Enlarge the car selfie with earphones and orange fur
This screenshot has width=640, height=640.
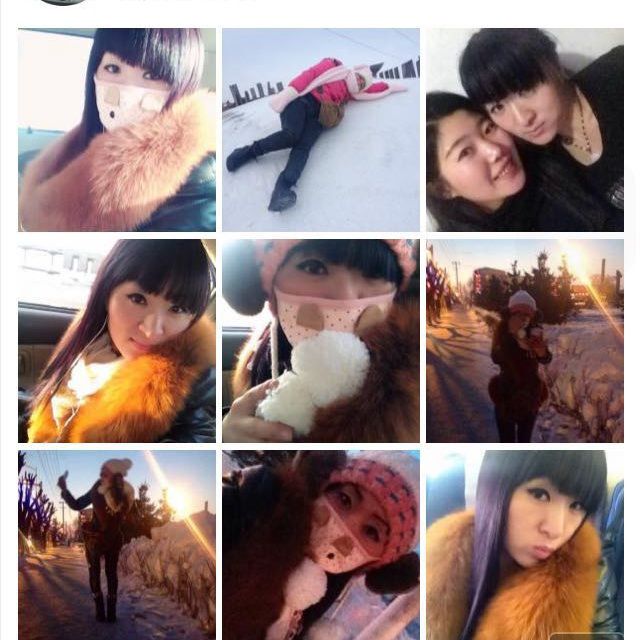[117, 341]
